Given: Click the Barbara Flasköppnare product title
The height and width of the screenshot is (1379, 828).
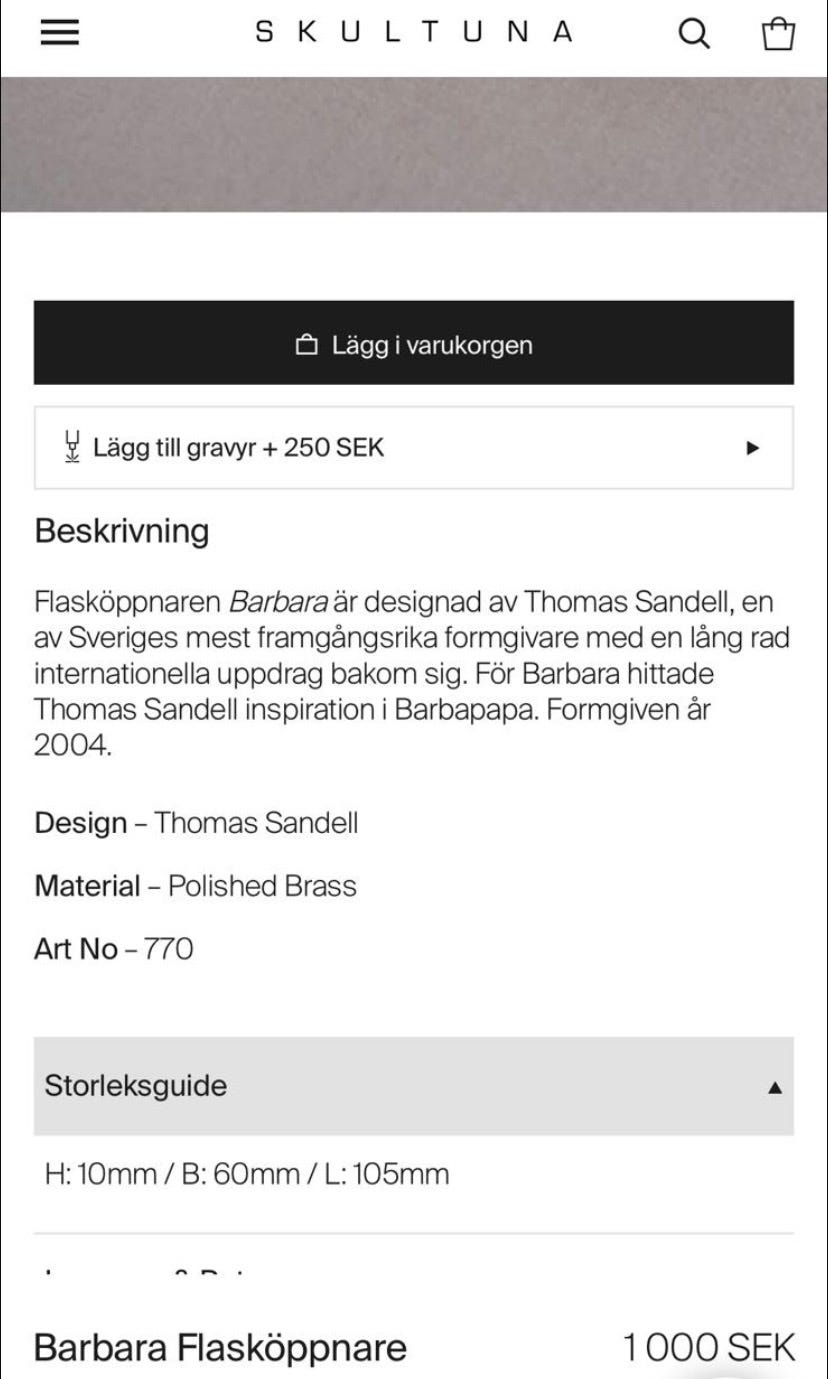Looking at the screenshot, I should [x=220, y=1347].
